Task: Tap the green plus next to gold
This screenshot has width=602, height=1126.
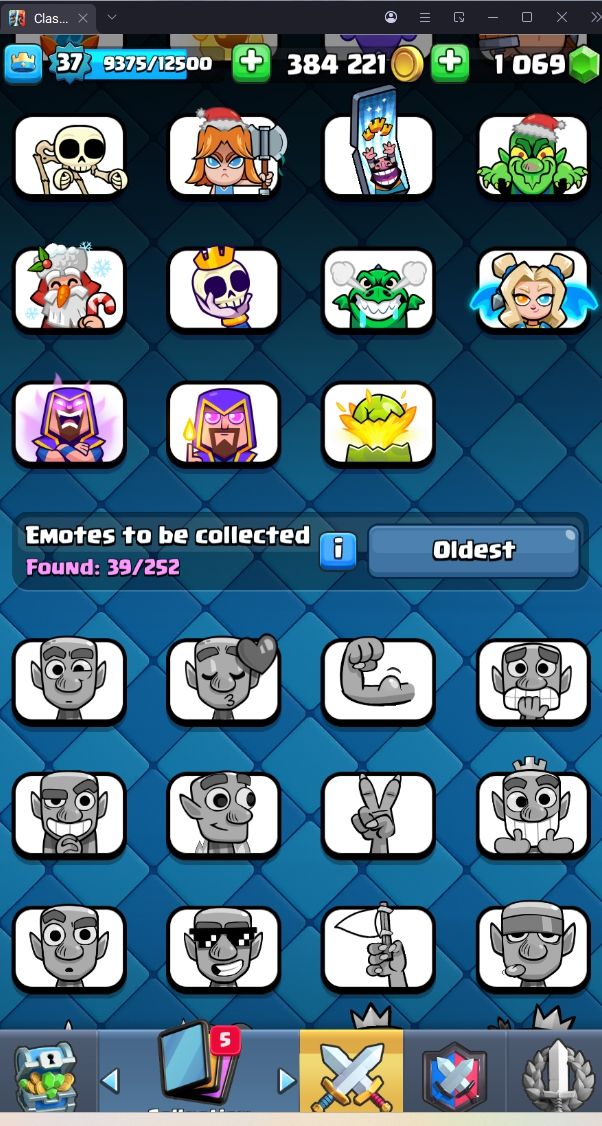Action: pyautogui.click(x=251, y=64)
